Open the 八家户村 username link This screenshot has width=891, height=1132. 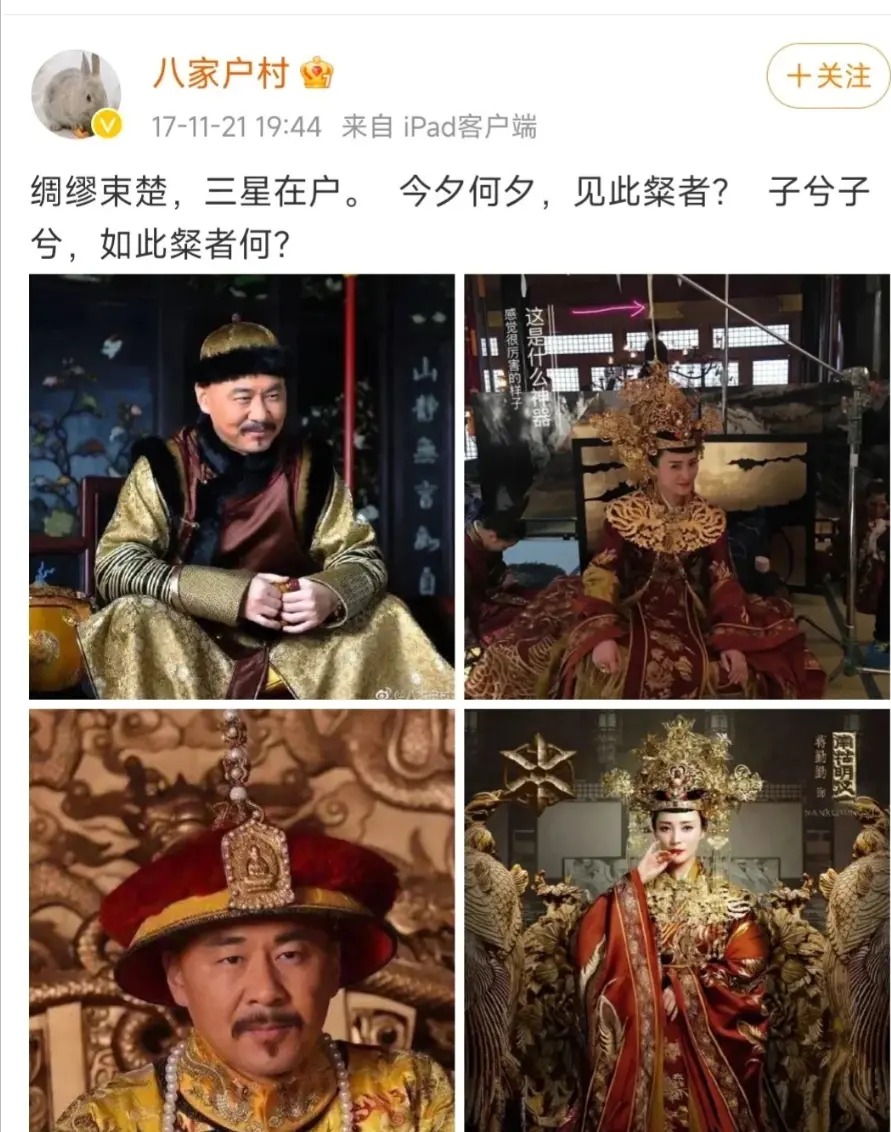(220, 73)
